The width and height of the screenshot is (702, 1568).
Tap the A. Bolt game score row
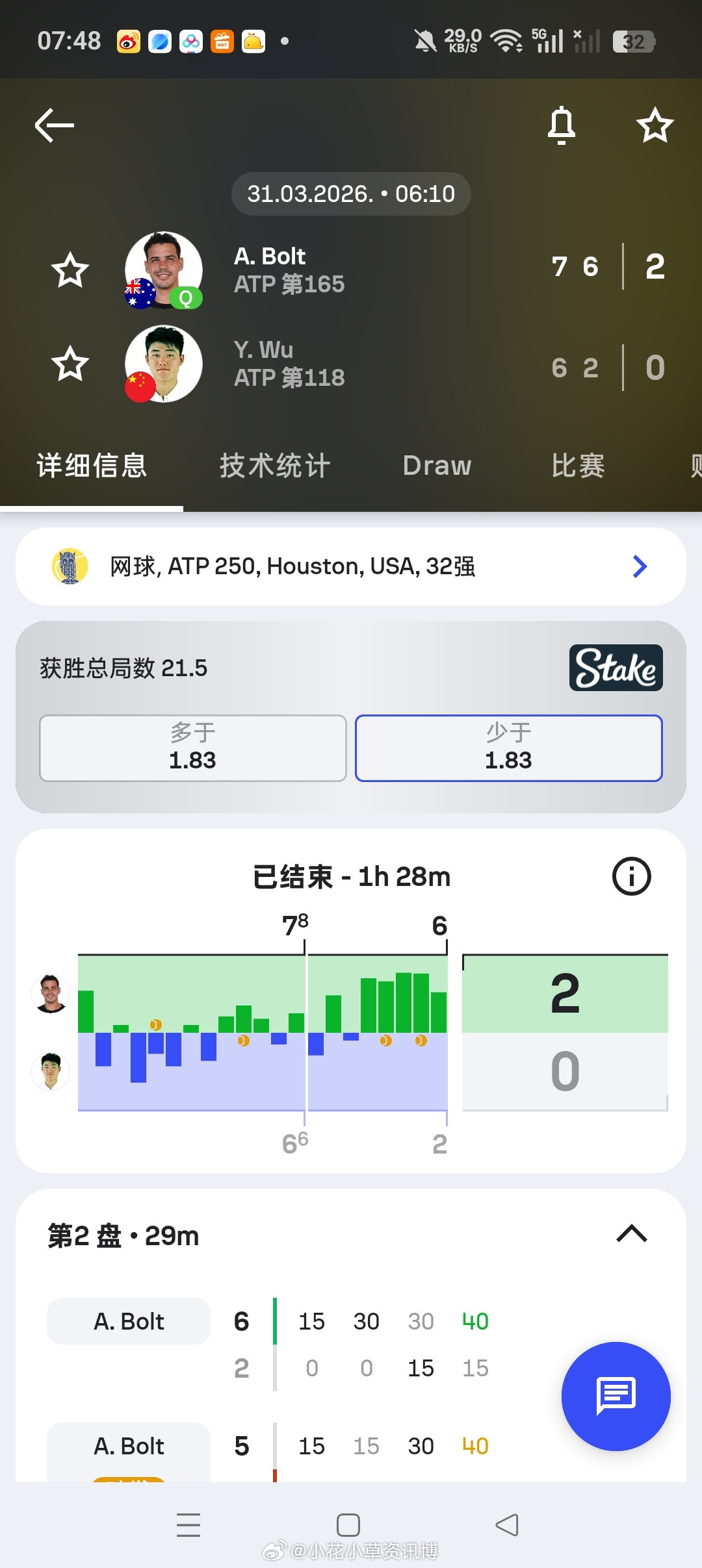128,1321
